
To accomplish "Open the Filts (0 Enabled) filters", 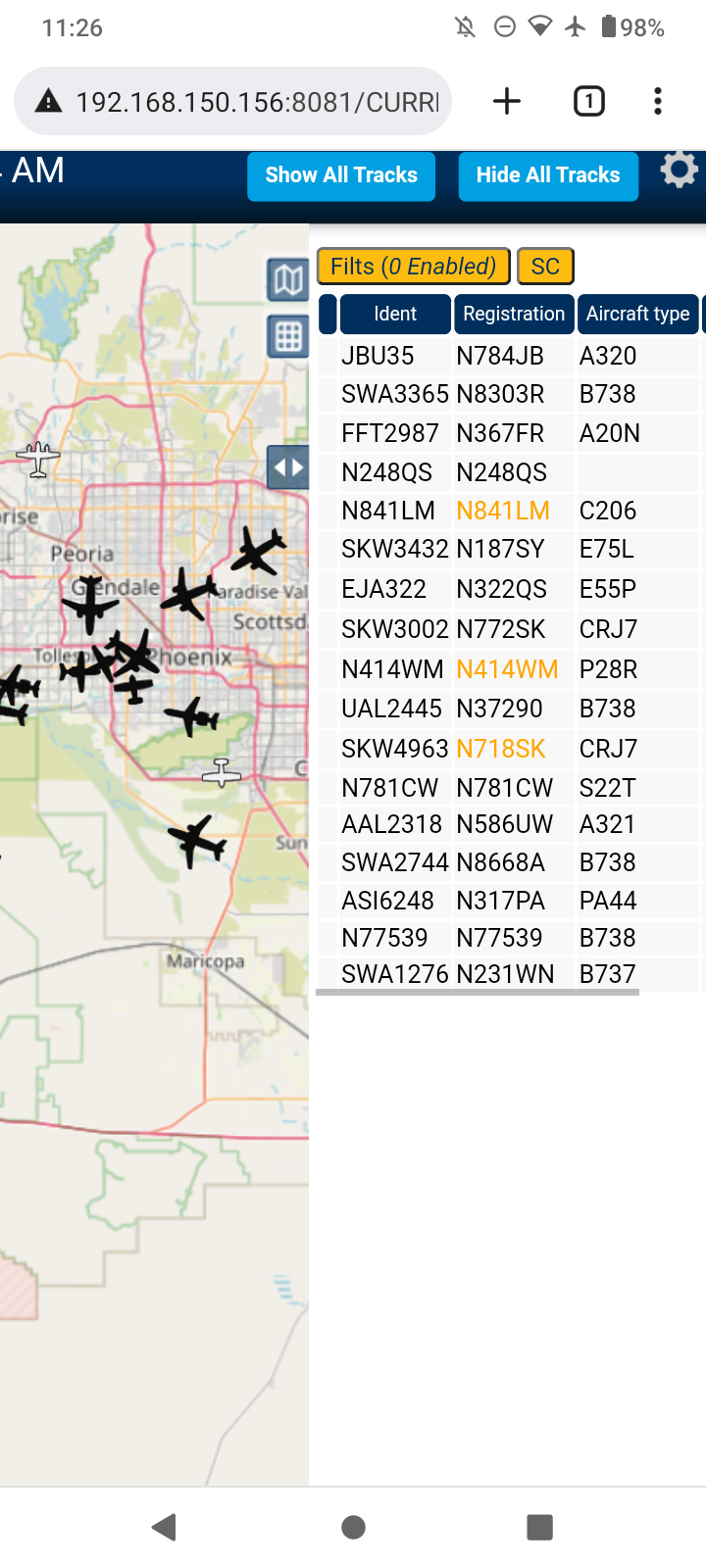I will [414, 267].
